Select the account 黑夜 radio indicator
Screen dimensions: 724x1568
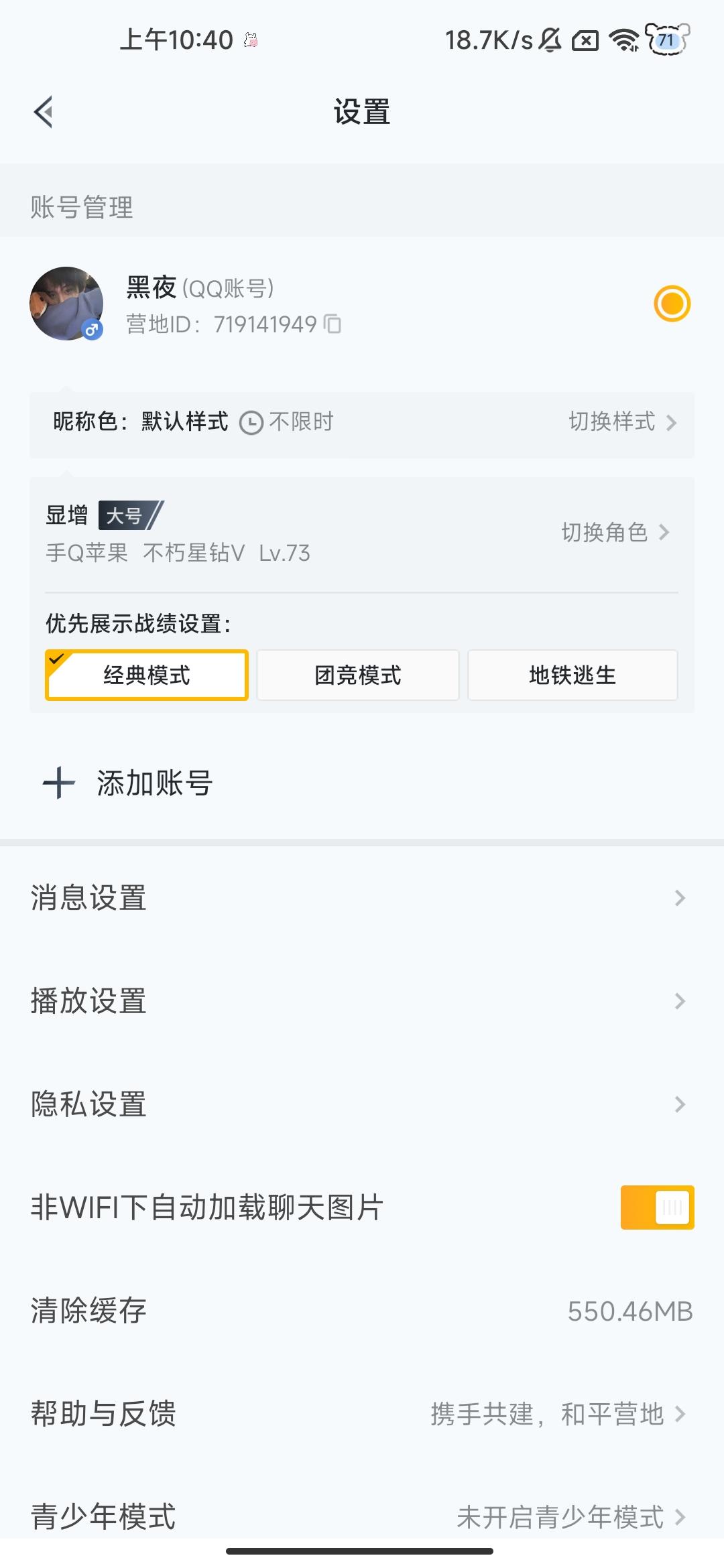click(x=672, y=304)
